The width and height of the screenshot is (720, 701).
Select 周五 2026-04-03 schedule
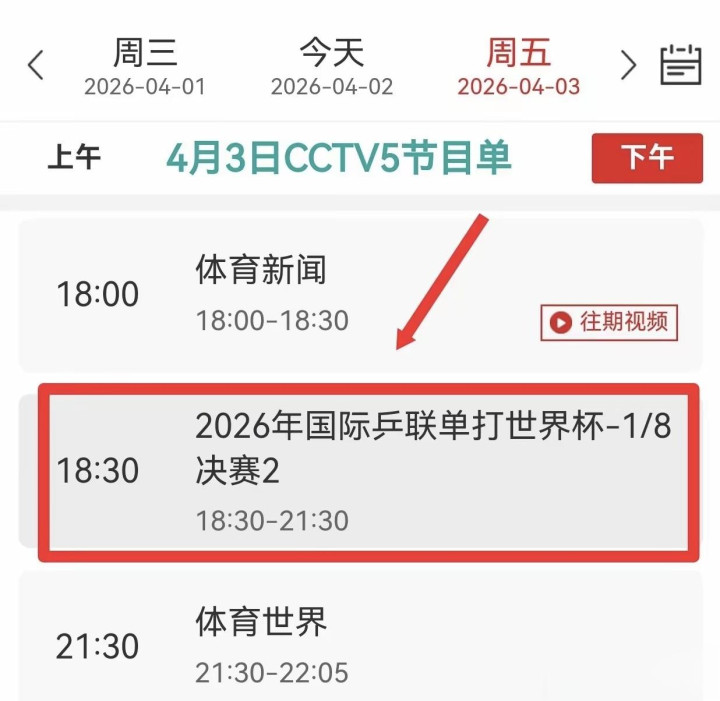click(x=518, y=67)
